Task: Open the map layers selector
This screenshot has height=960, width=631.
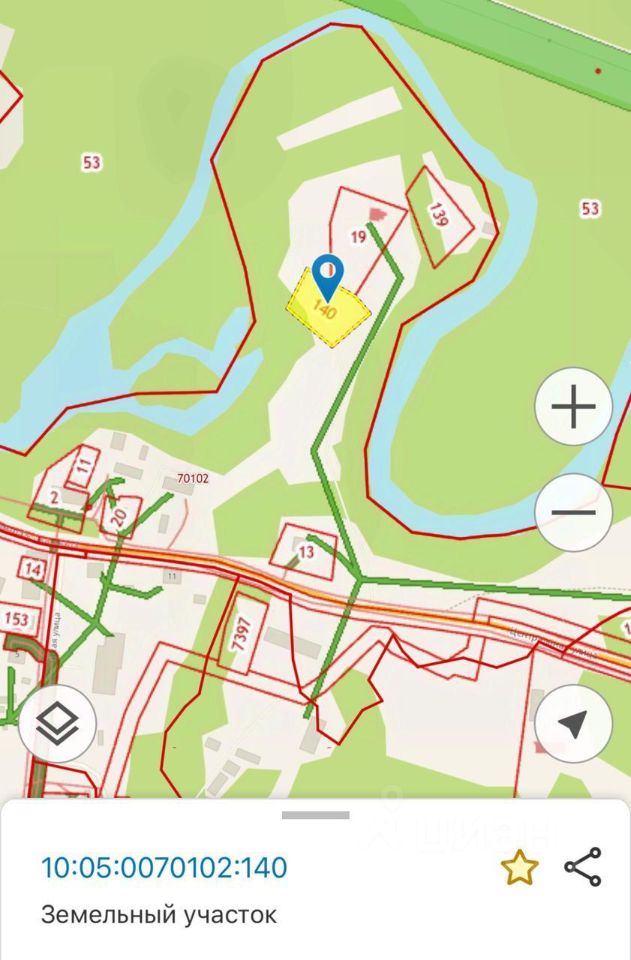Action: 57,722
